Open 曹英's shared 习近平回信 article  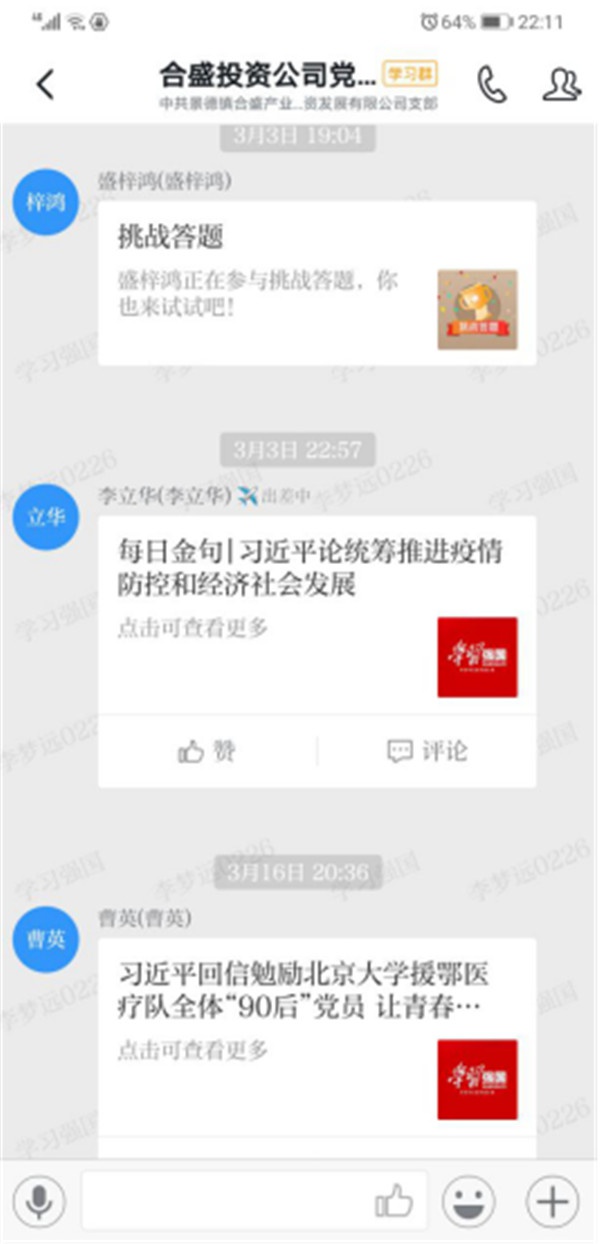(x=316, y=1030)
